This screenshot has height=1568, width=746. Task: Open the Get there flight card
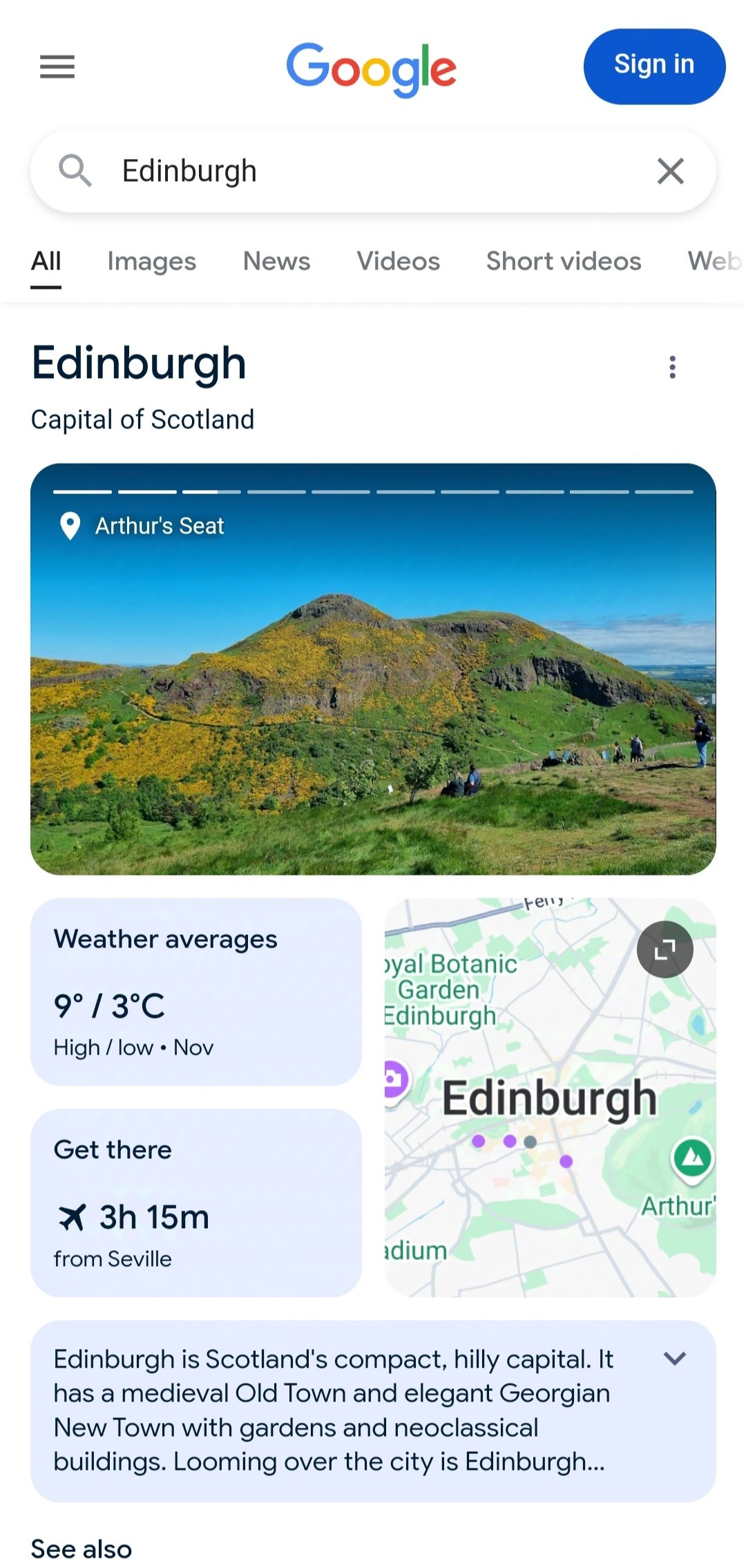[196, 1203]
